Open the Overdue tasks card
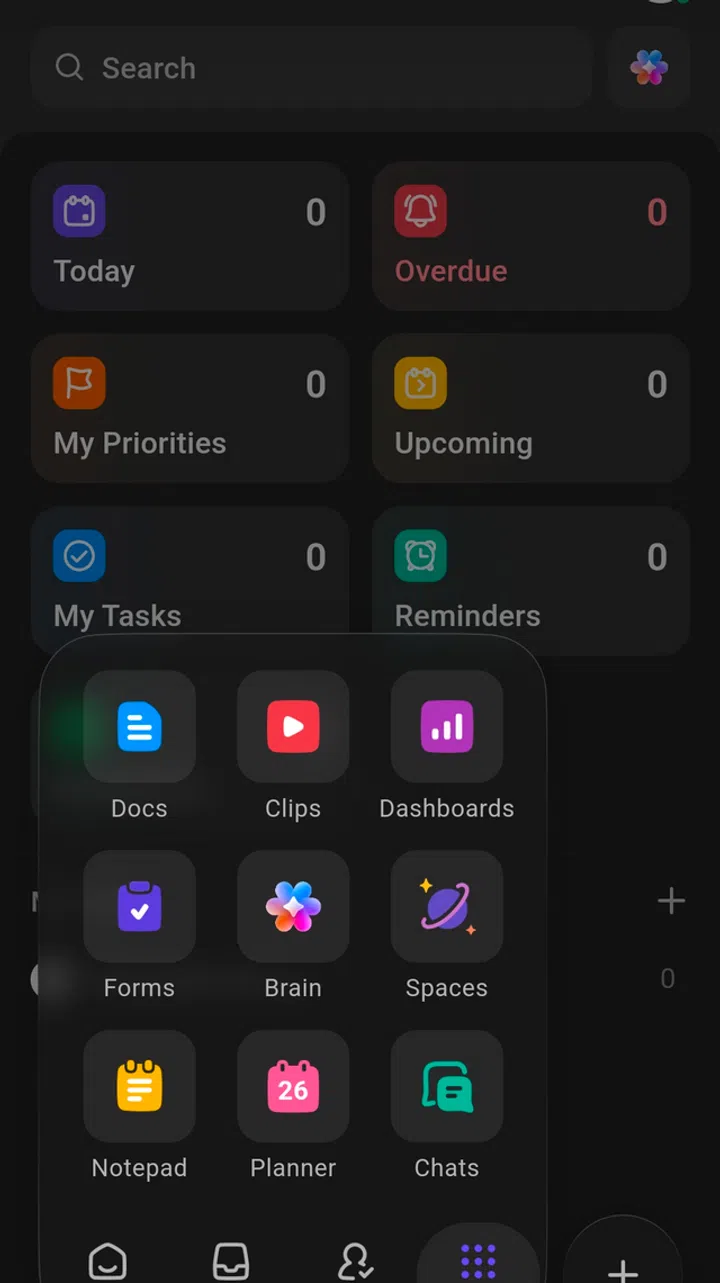 click(530, 236)
